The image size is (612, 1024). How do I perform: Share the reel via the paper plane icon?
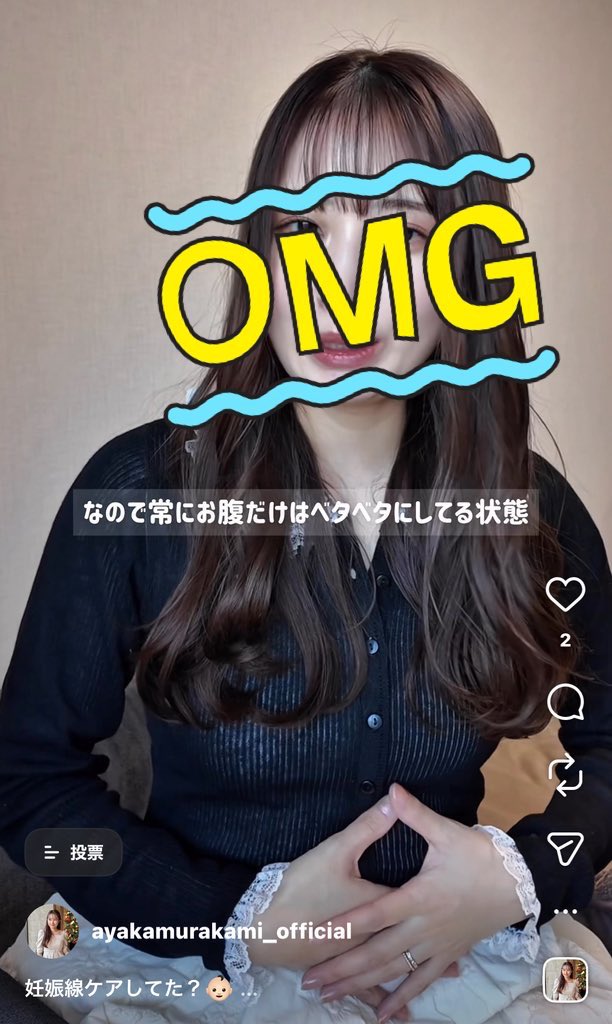tap(565, 849)
